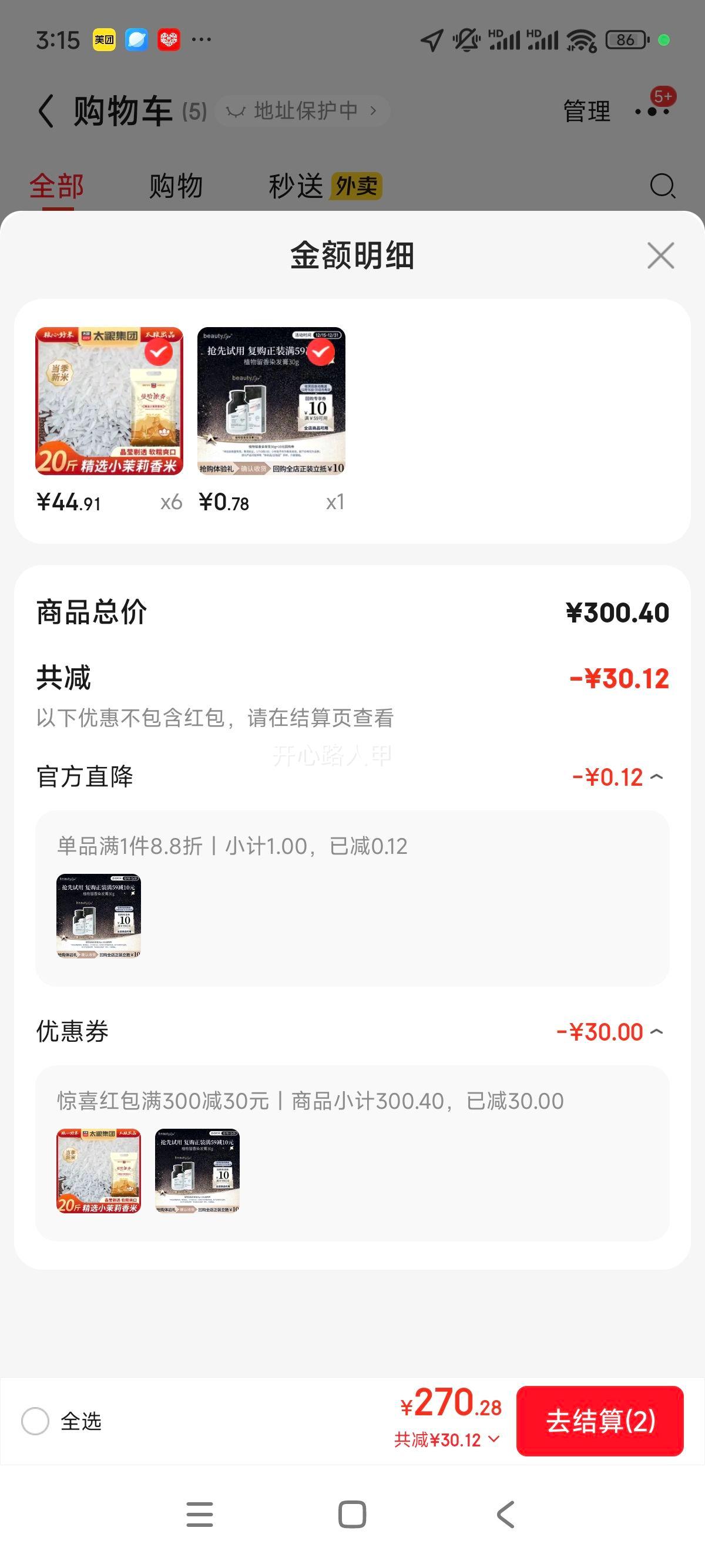Collapse the 优惠券 coupon section
Viewport: 705px width, 1568px height.
click(x=657, y=1031)
